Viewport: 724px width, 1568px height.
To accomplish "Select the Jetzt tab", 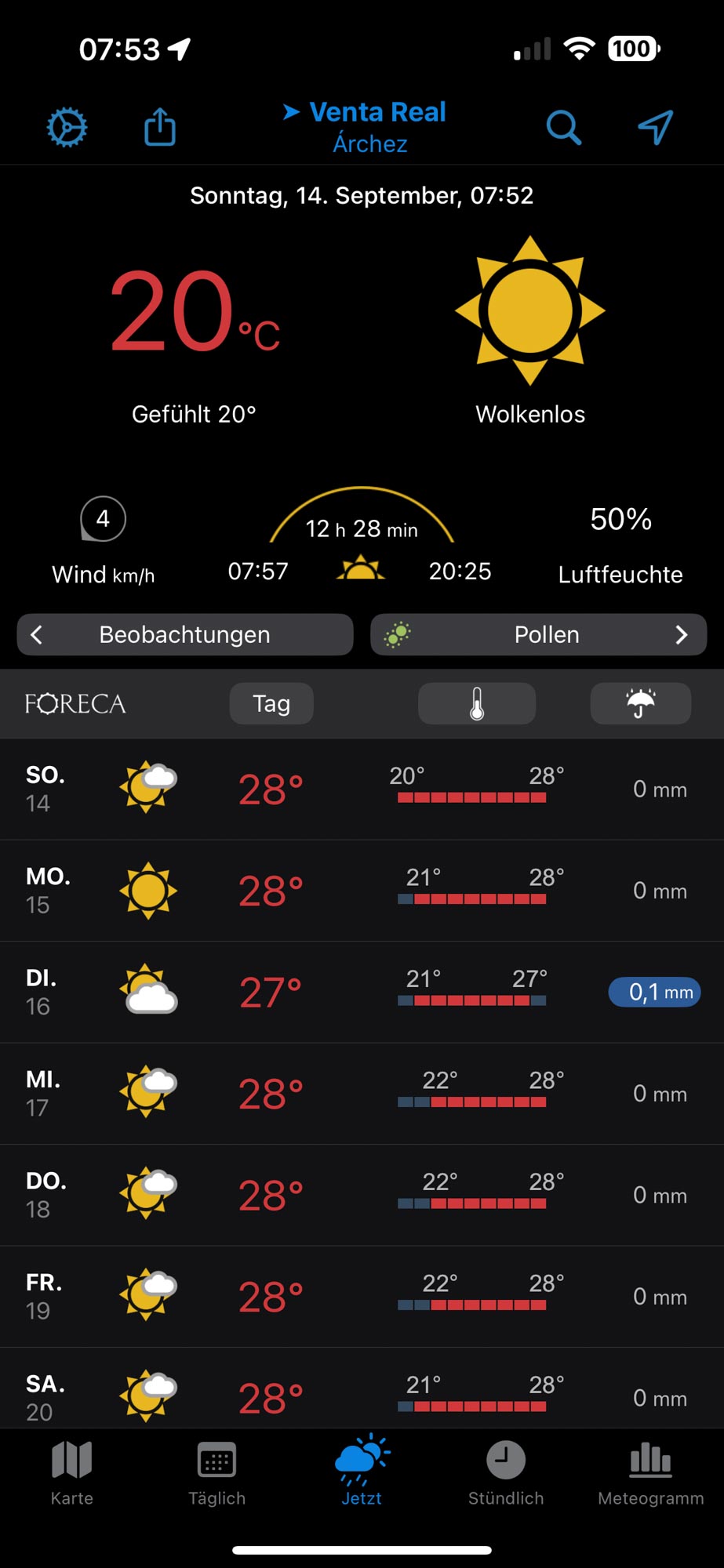I will pyautogui.click(x=362, y=1472).
